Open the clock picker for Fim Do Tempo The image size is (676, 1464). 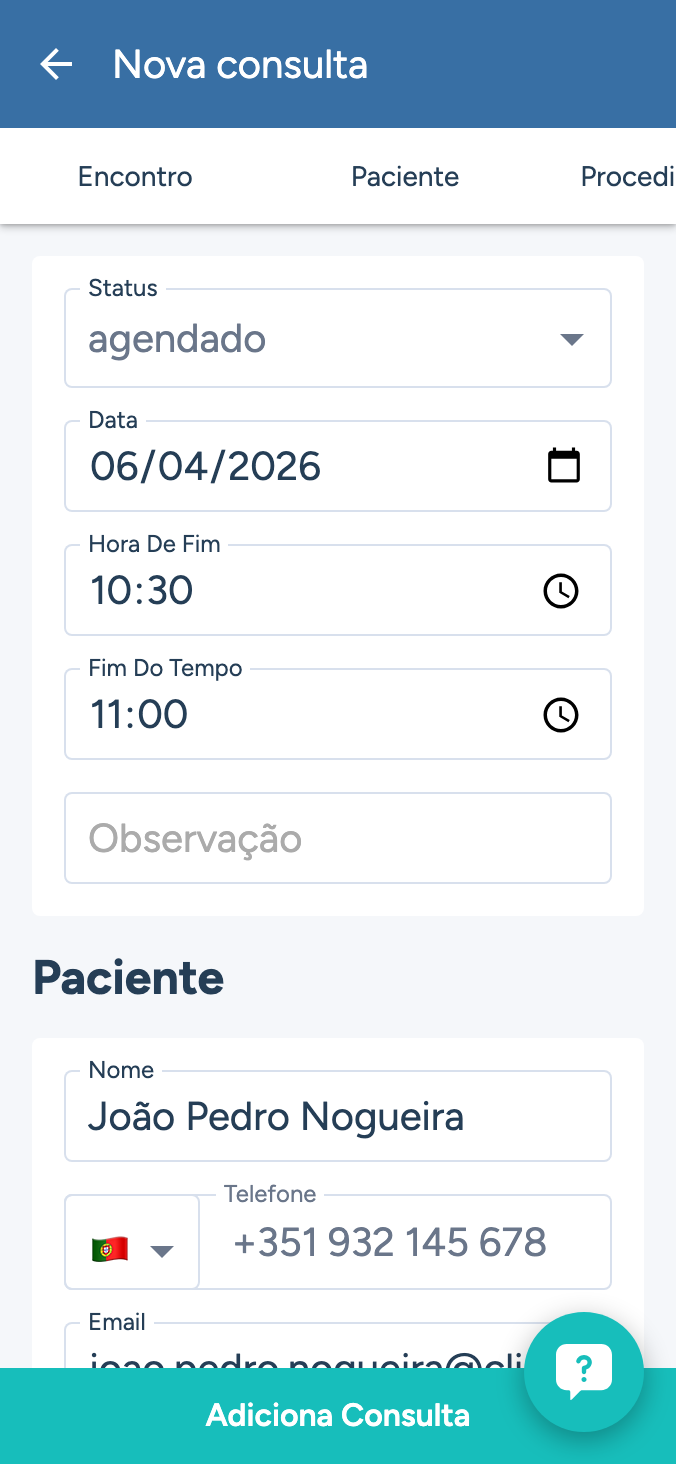click(560, 715)
